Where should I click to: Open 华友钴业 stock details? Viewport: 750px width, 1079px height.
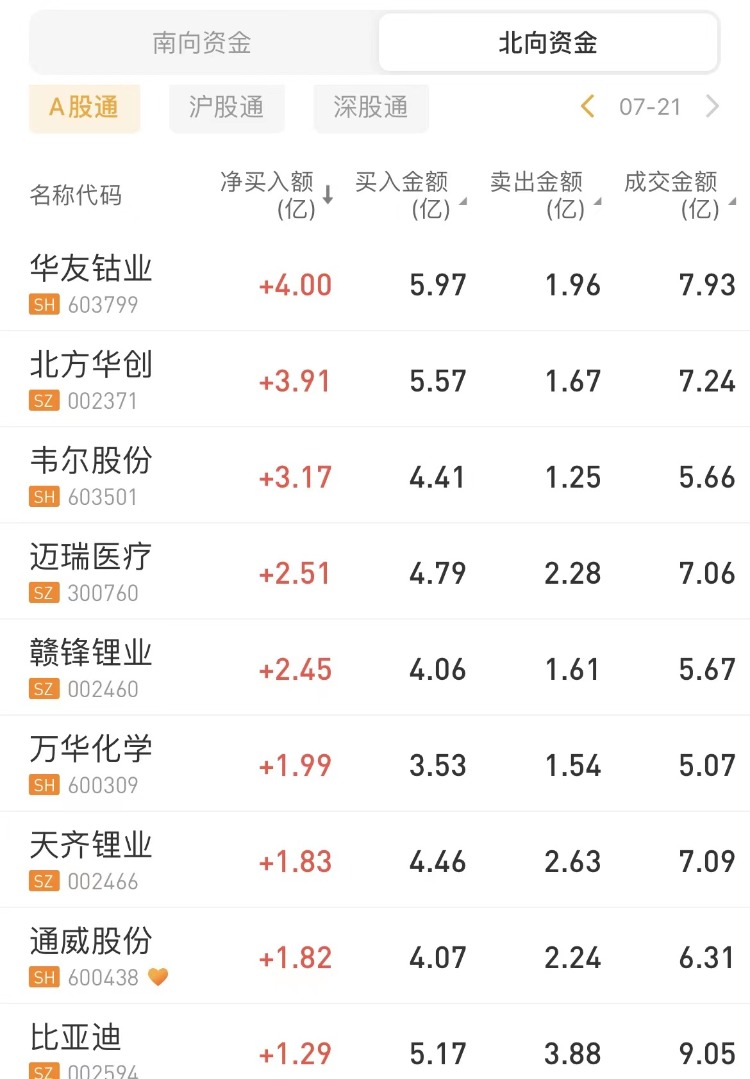tap(92, 269)
